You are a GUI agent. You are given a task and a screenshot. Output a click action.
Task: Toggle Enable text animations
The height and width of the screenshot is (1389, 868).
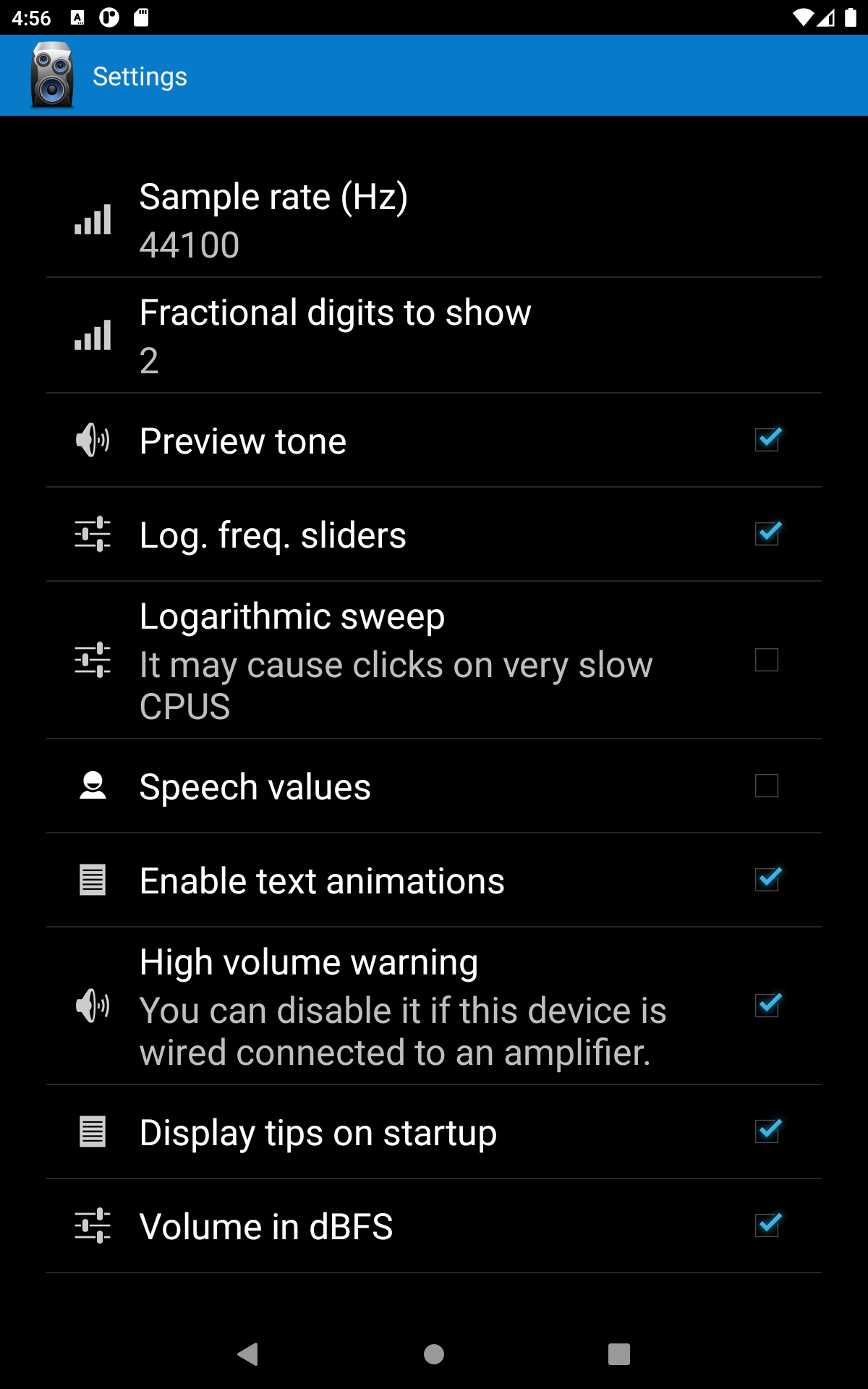click(x=767, y=880)
